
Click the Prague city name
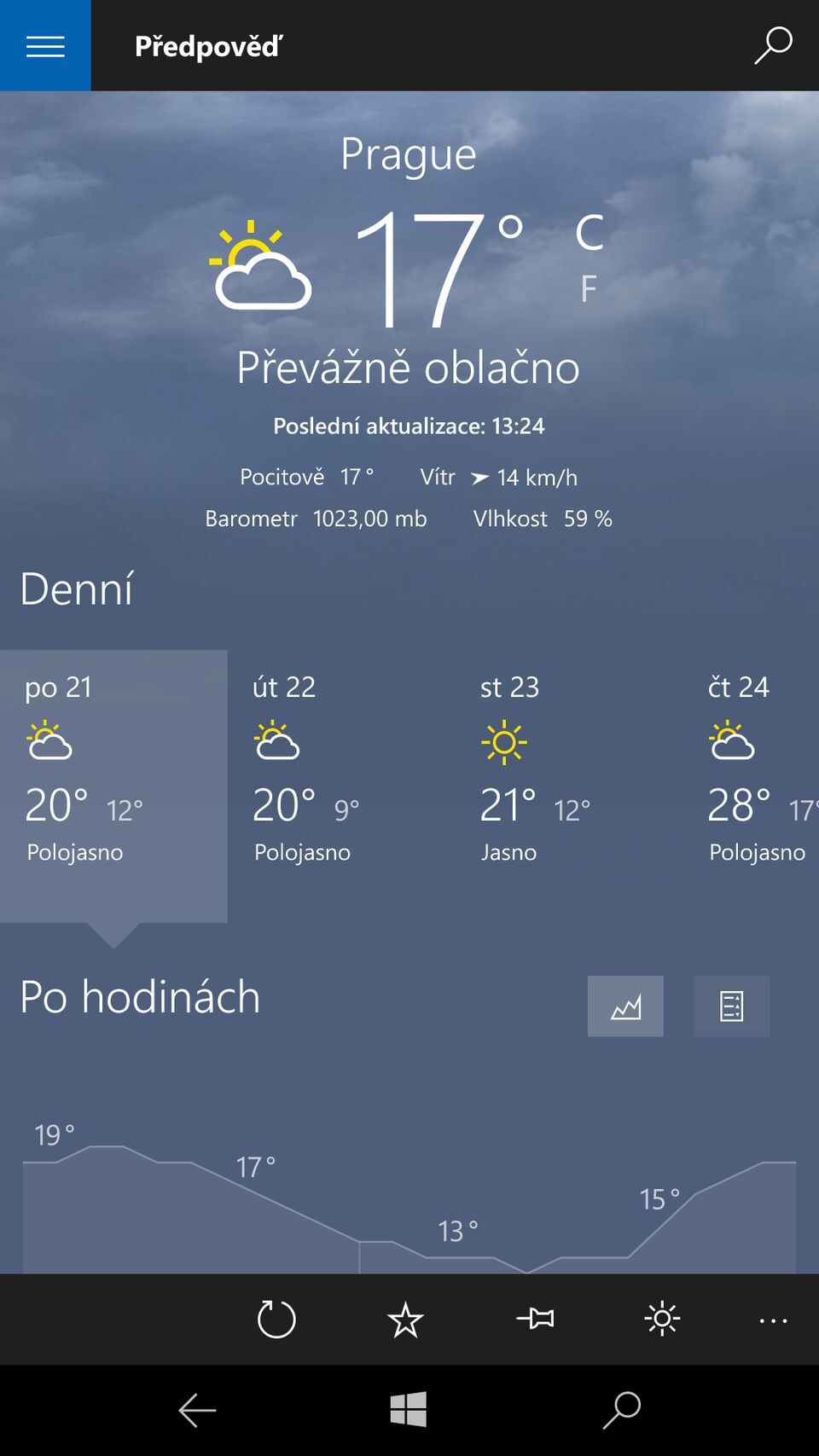[x=409, y=154]
